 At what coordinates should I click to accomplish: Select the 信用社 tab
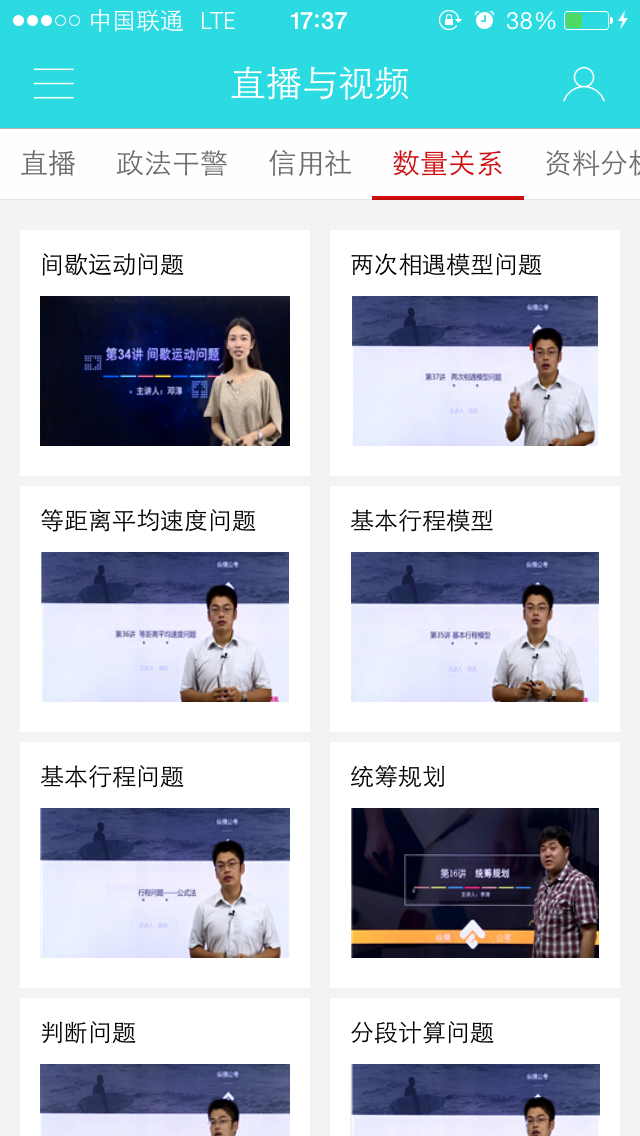[310, 163]
